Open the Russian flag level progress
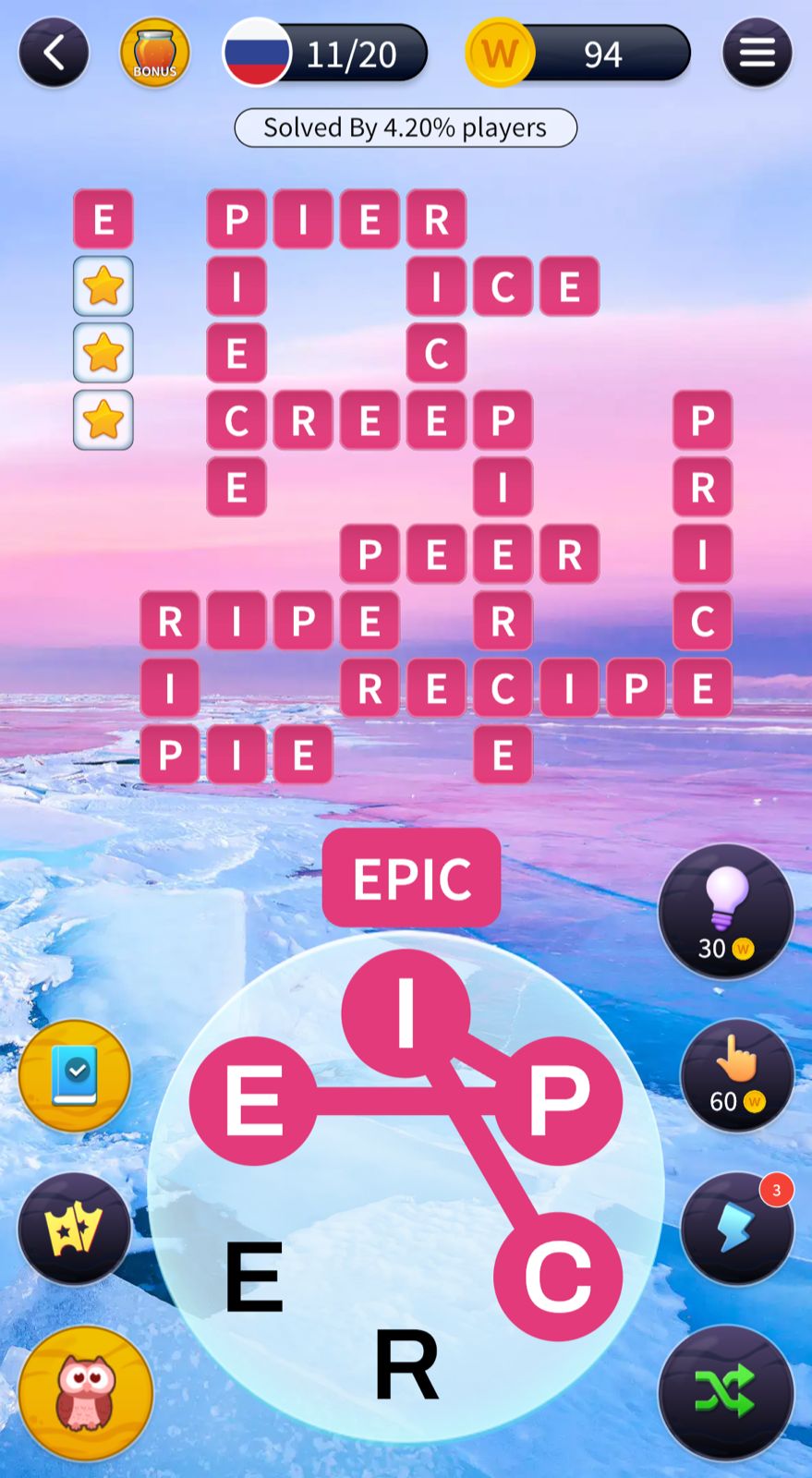This screenshot has height=1478, width=812. (x=325, y=54)
